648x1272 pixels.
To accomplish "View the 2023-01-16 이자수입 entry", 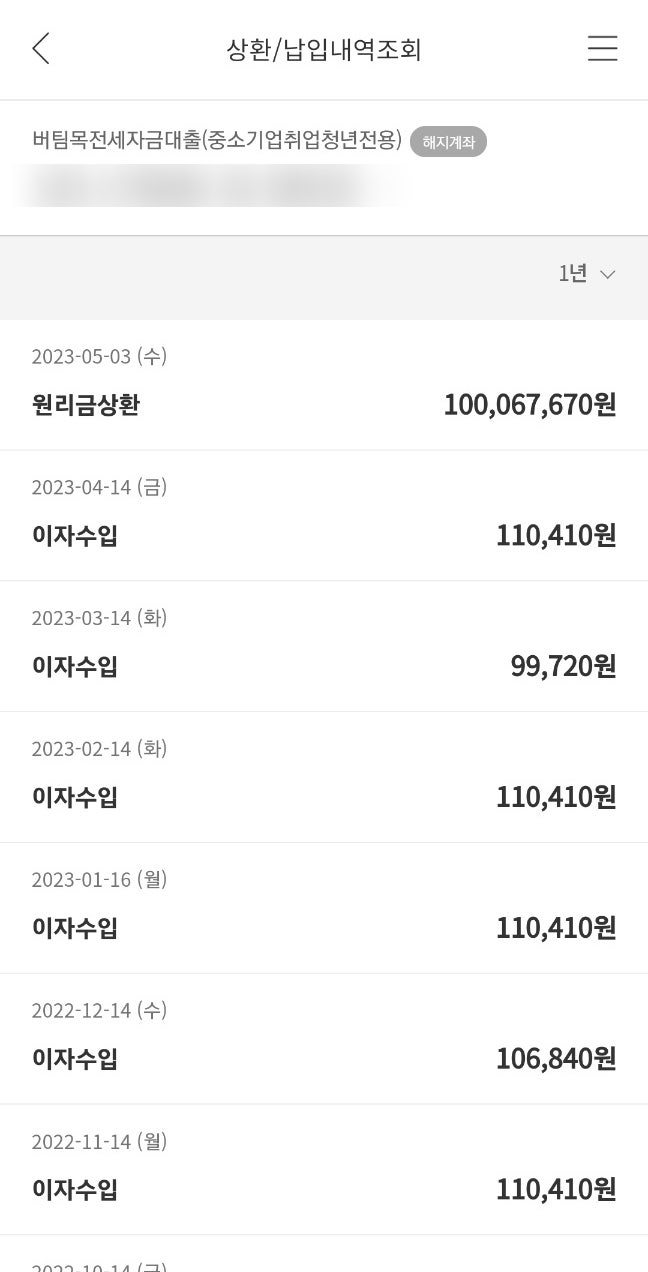I will 324,909.
